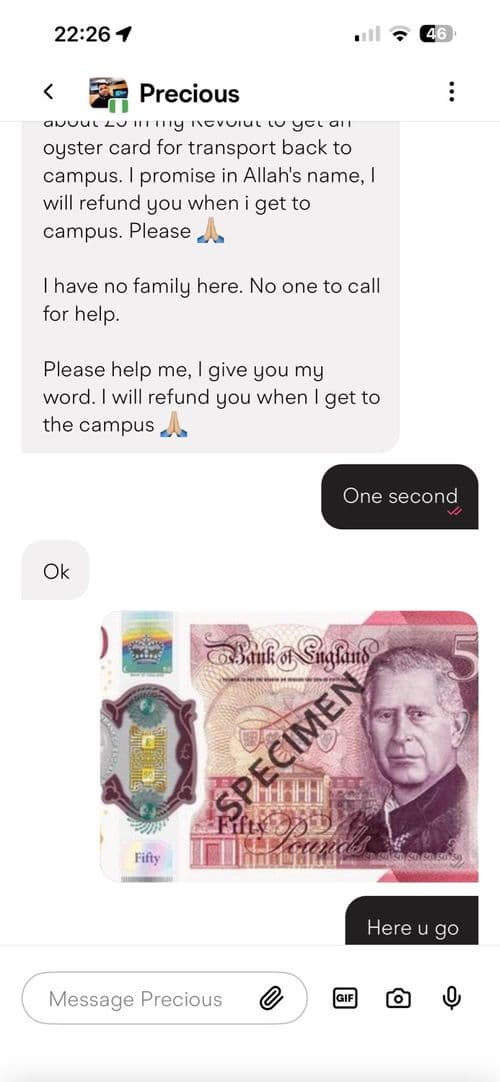Screen dimensions: 500x1082
Task: Record a voice message with the microphone
Action: (x=451, y=998)
